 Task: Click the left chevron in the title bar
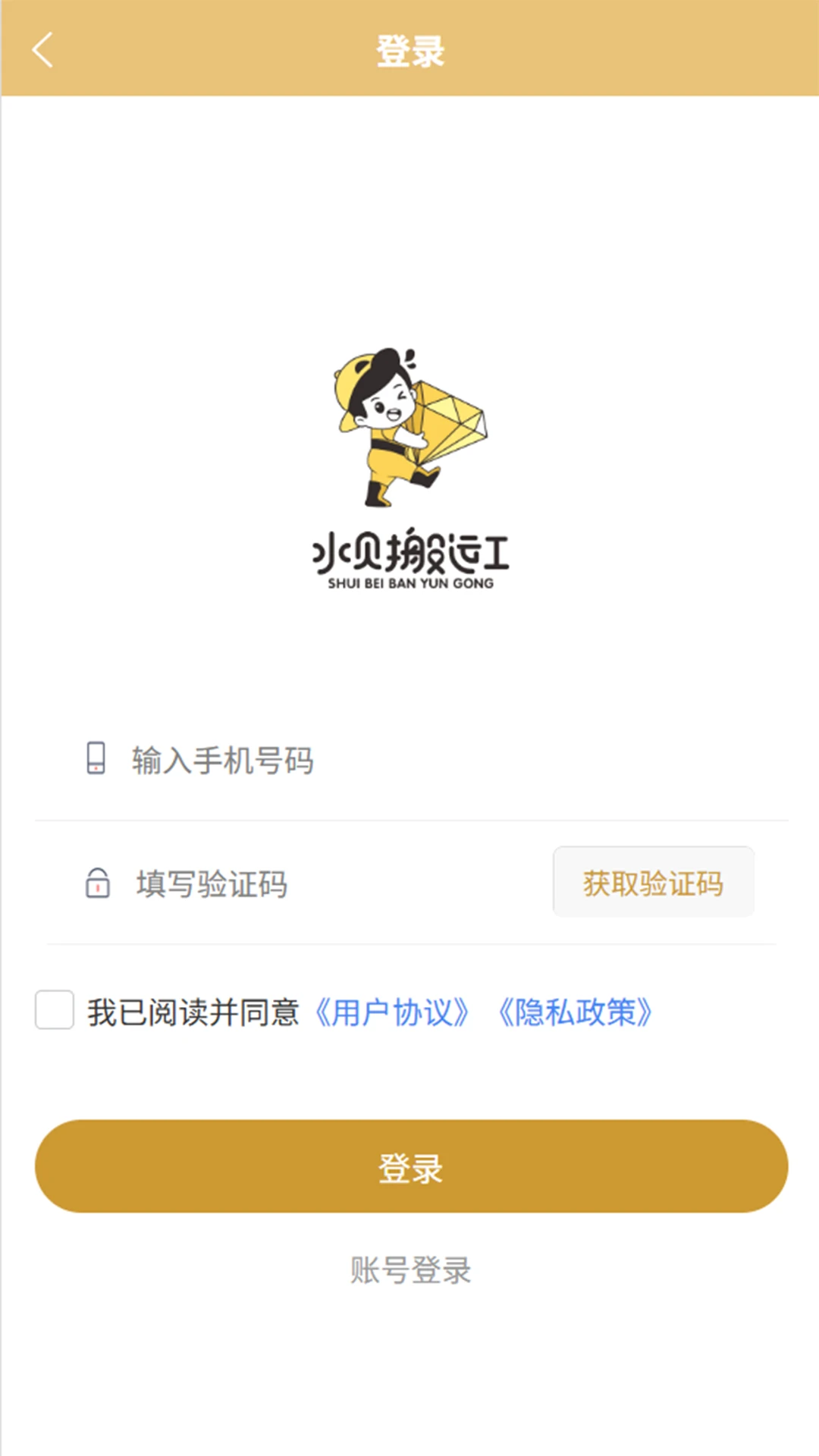pos(43,50)
